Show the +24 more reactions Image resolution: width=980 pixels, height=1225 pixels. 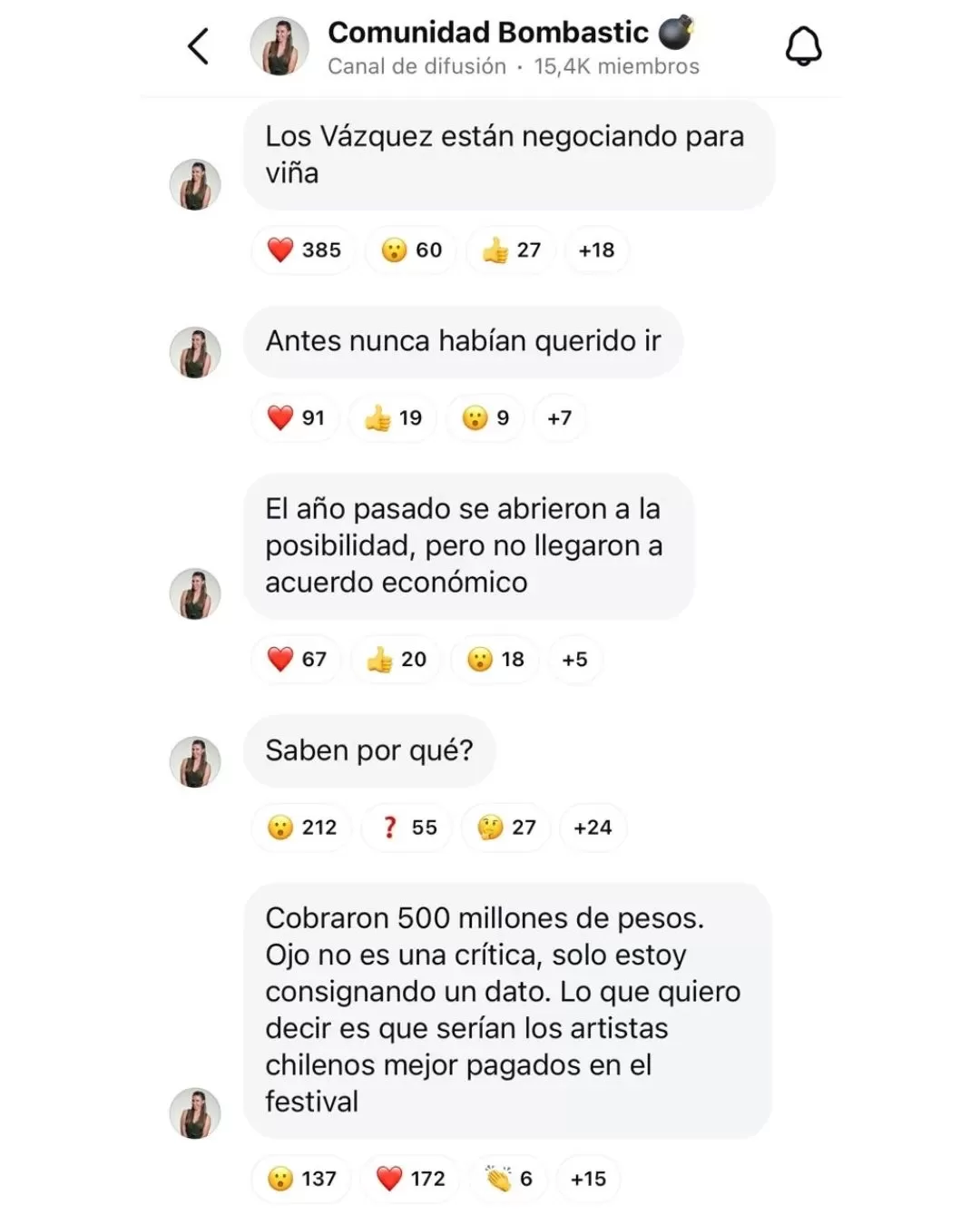point(593,828)
